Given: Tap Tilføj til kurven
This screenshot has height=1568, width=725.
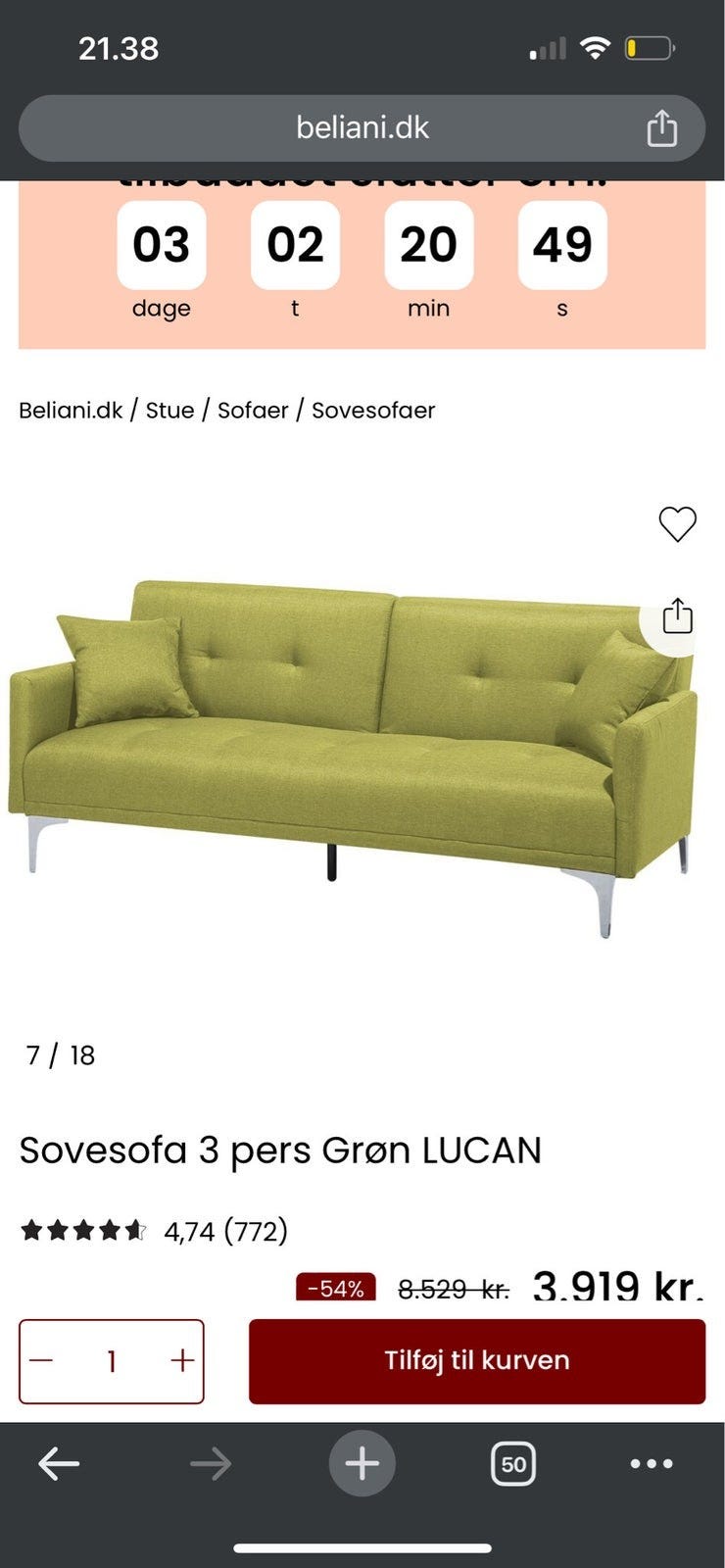Looking at the screenshot, I should click(476, 1360).
